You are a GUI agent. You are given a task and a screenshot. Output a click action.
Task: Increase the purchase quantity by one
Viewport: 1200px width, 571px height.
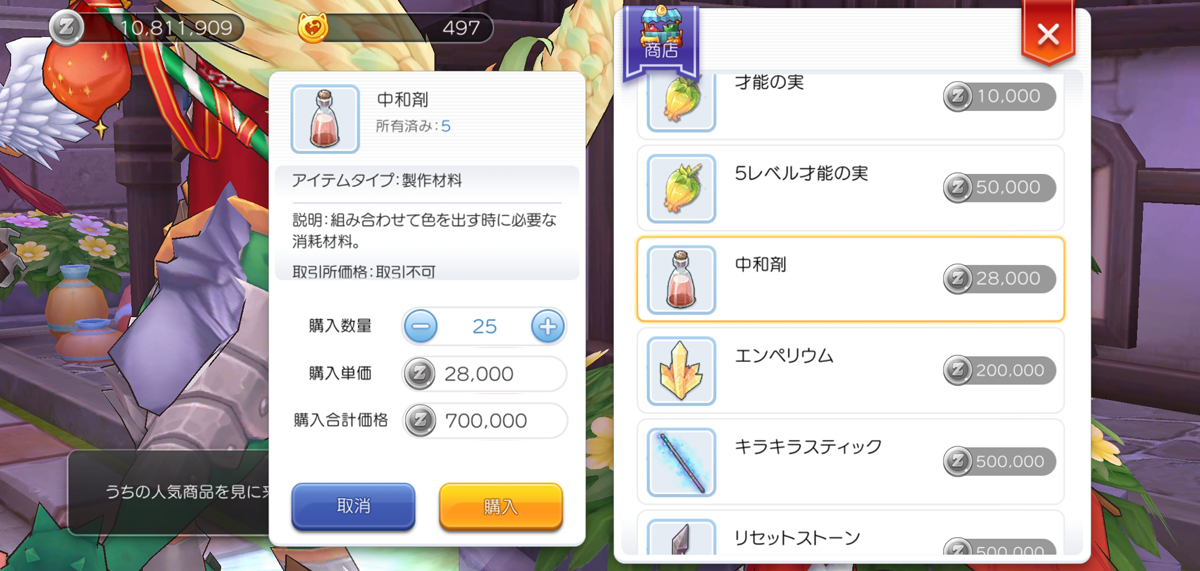coord(547,326)
